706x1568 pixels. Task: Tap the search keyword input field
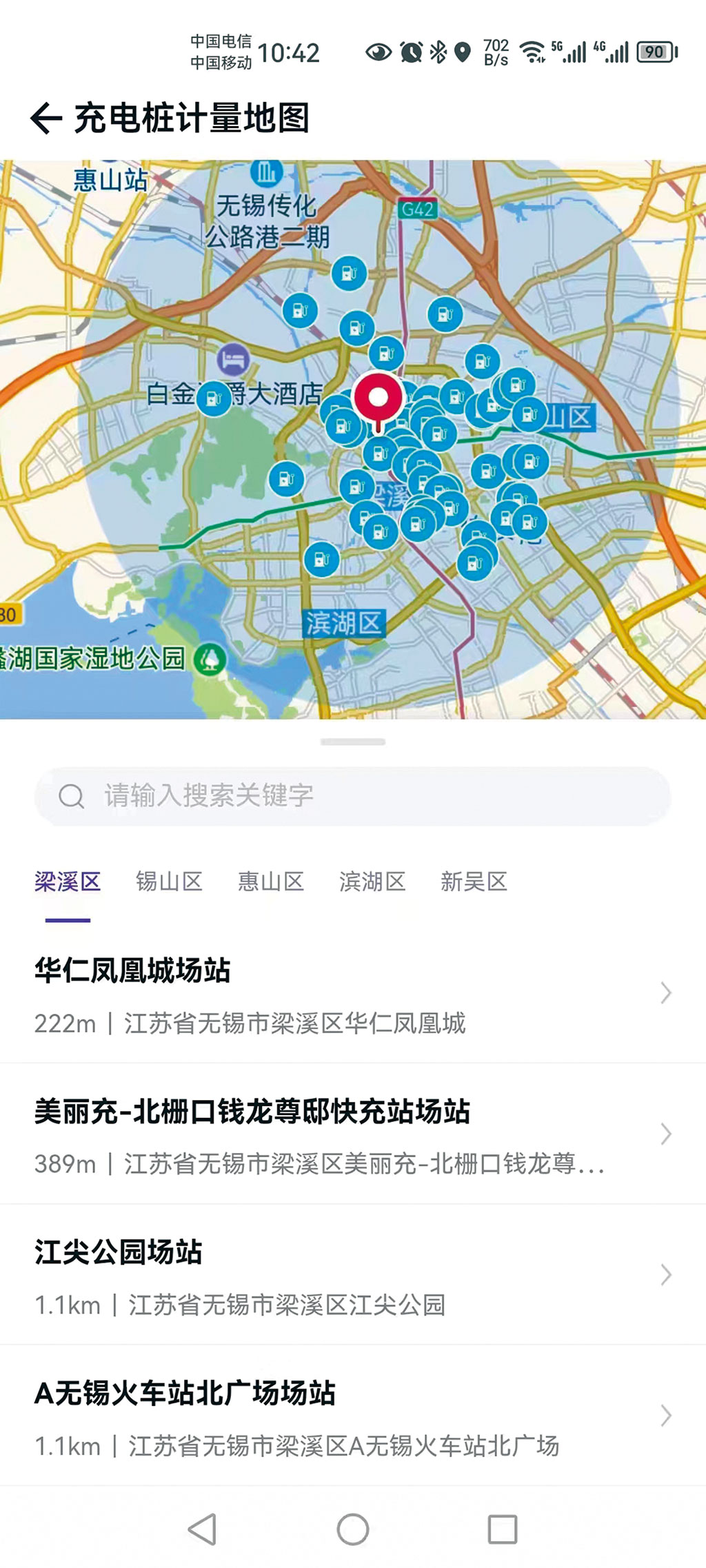pos(352,796)
